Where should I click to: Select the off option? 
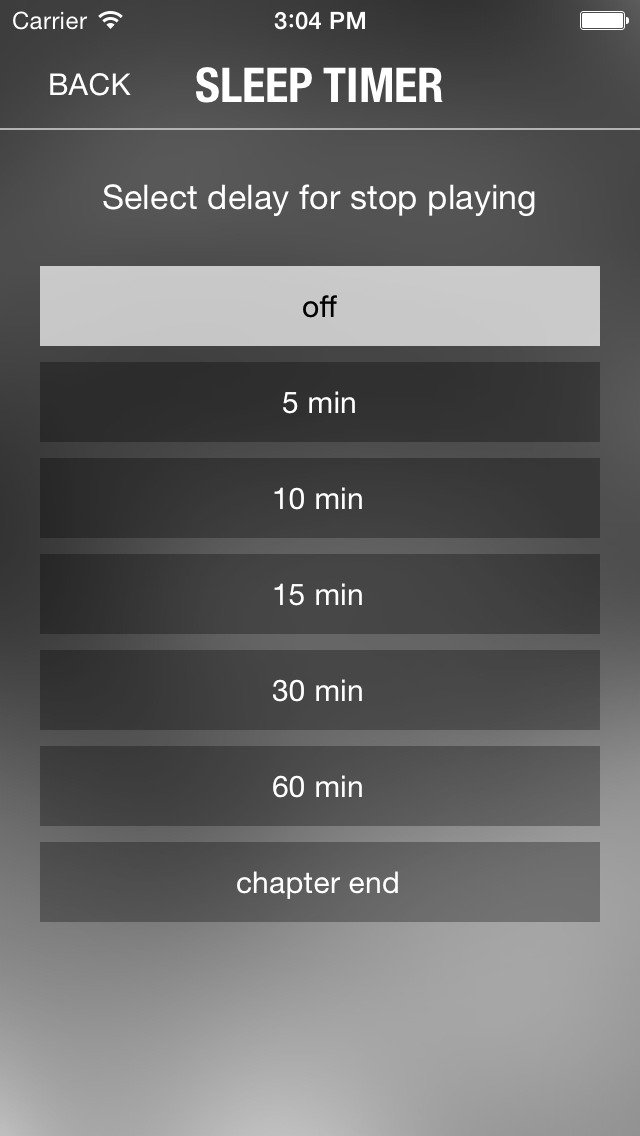click(x=320, y=306)
